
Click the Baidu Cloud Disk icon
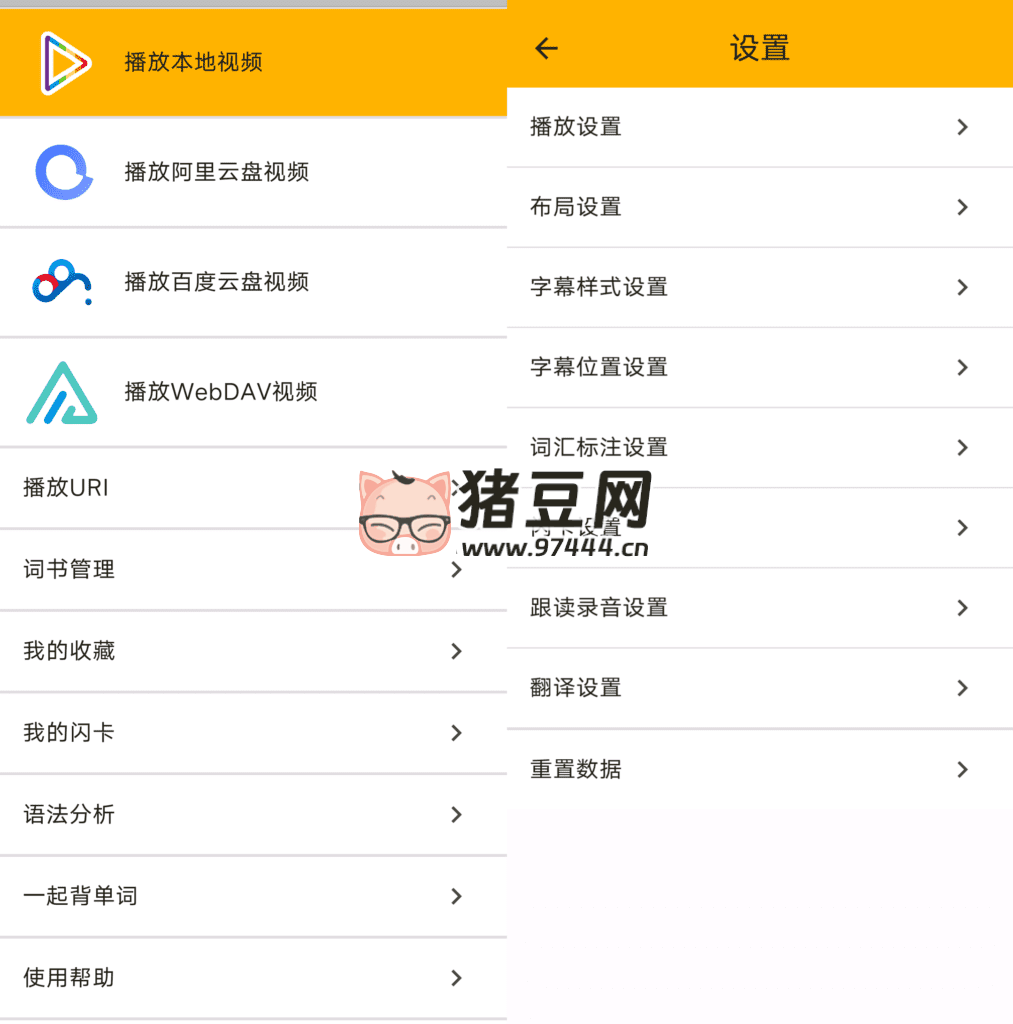point(63,281)
